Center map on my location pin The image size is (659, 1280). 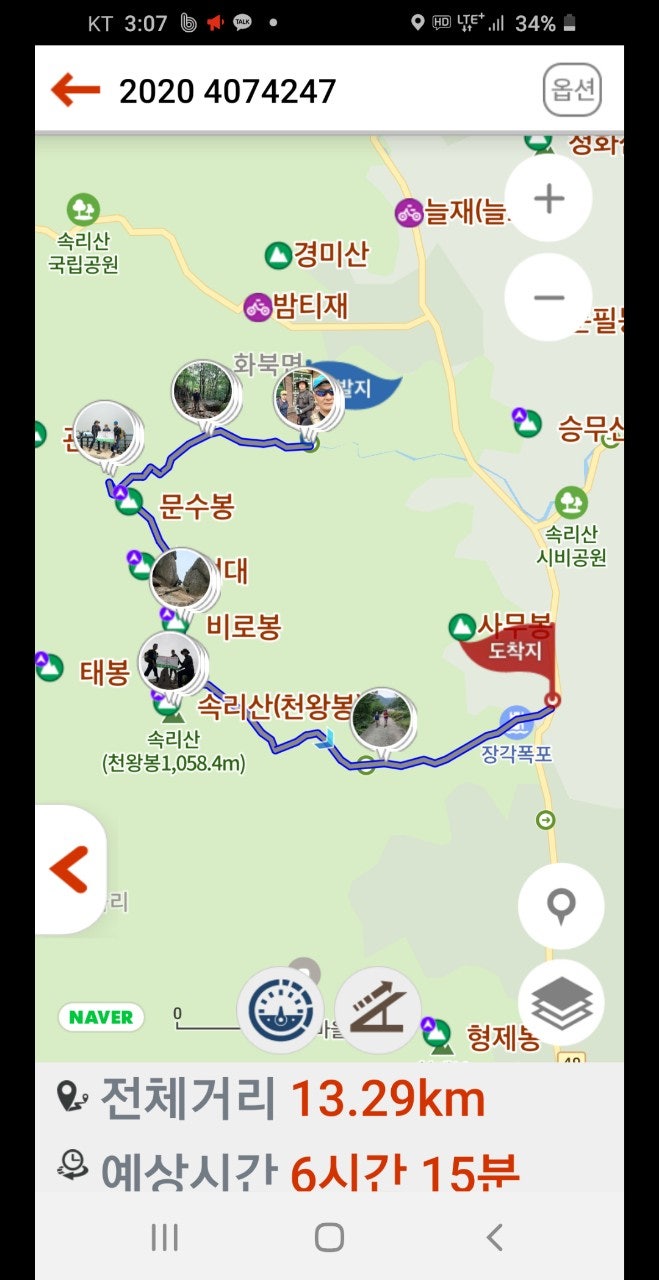[x=561, y=906]
